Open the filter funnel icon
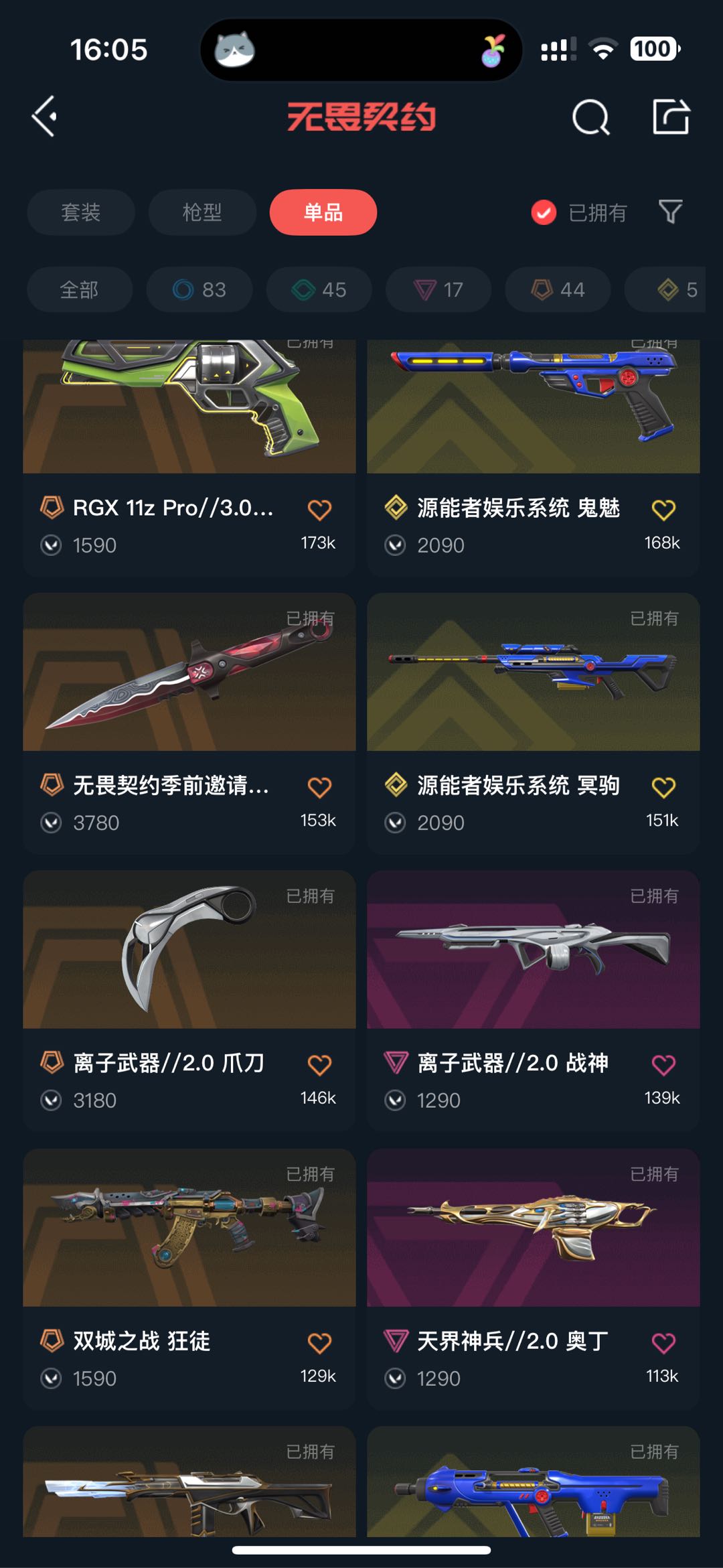 (x=670, y=212)
